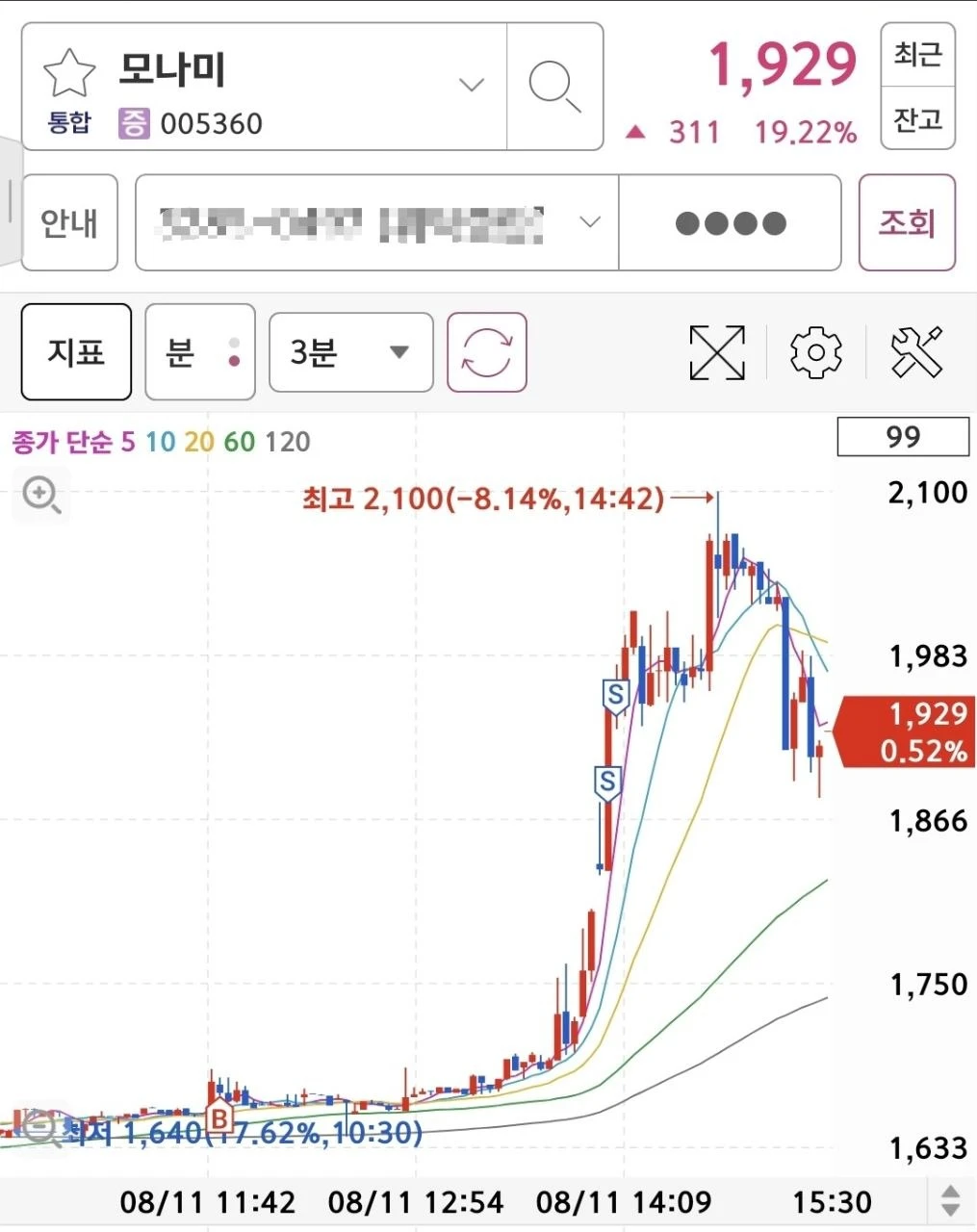Add 모나미 to favorites with star icon

tap(69, 73)
